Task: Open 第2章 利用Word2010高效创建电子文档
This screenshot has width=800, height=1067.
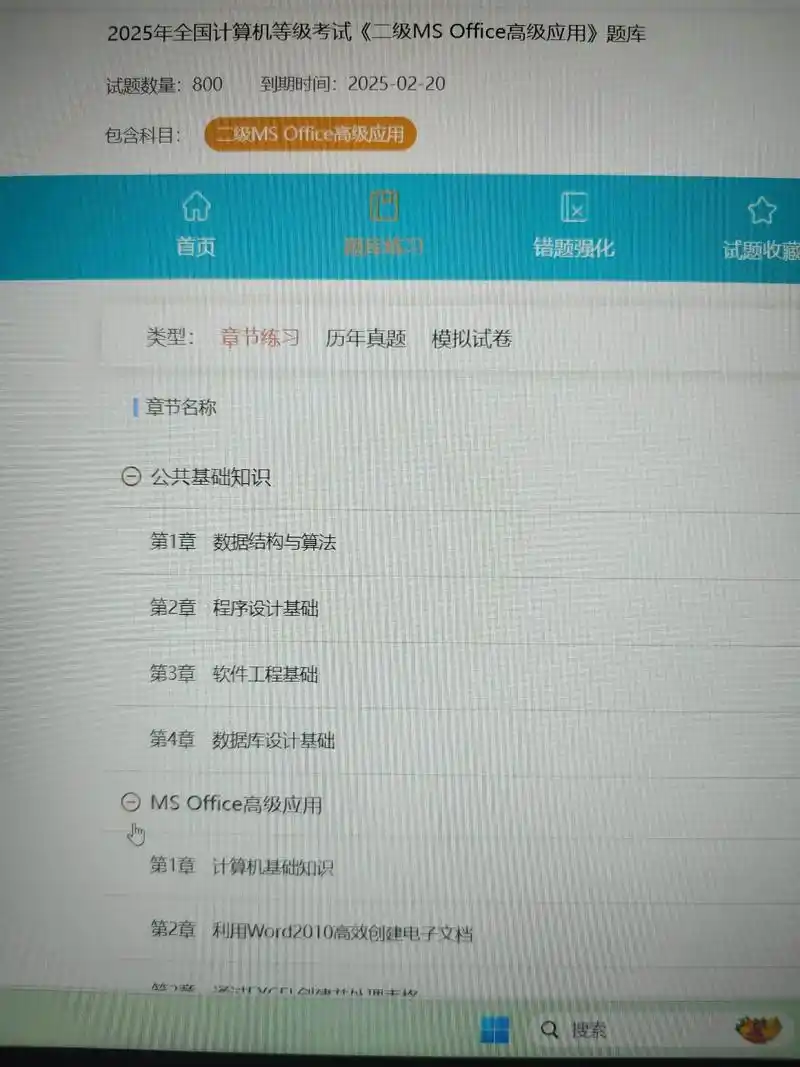Action: tap(310, 932)
